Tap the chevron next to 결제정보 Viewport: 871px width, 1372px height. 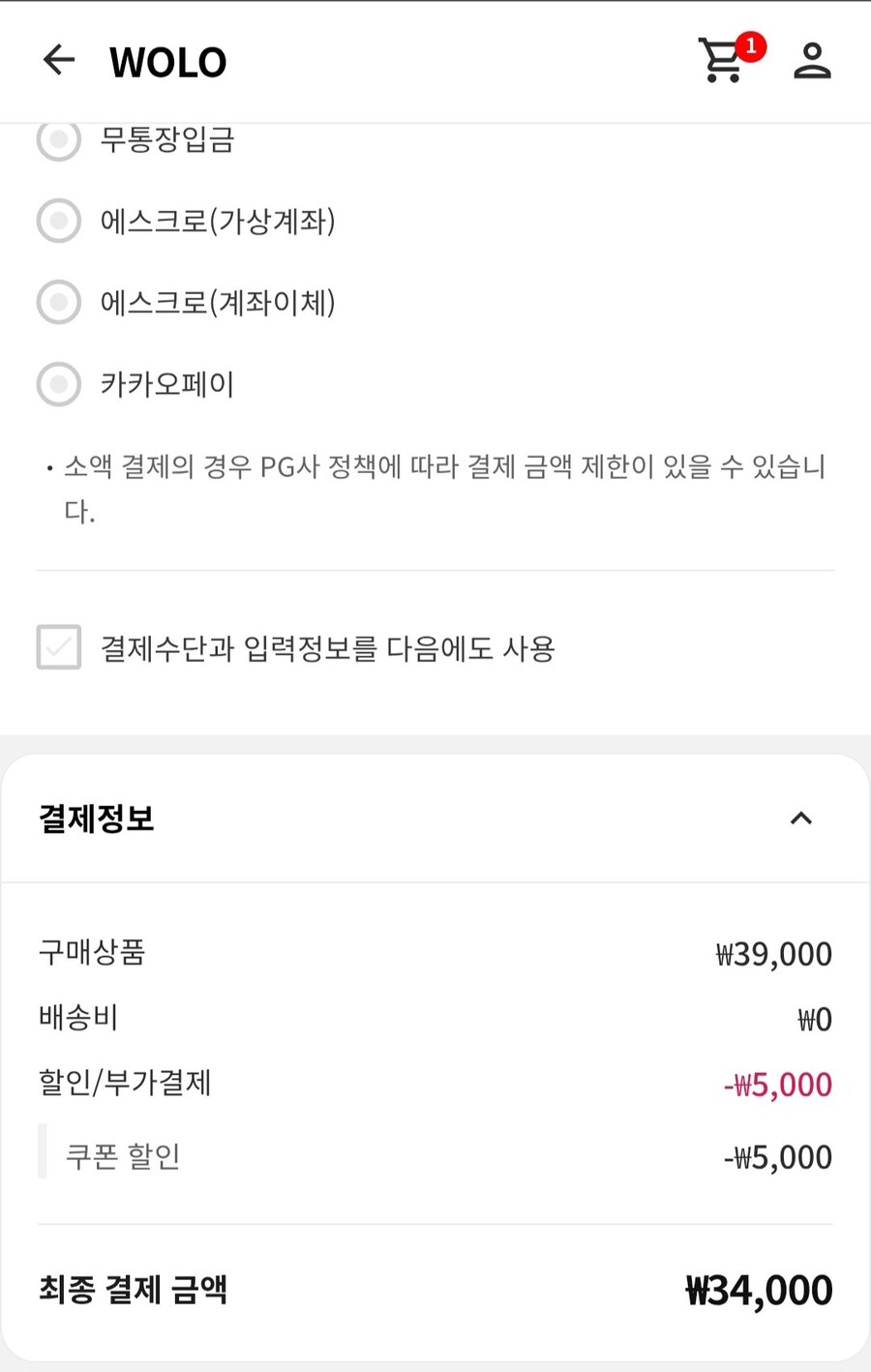click(800, 818)
